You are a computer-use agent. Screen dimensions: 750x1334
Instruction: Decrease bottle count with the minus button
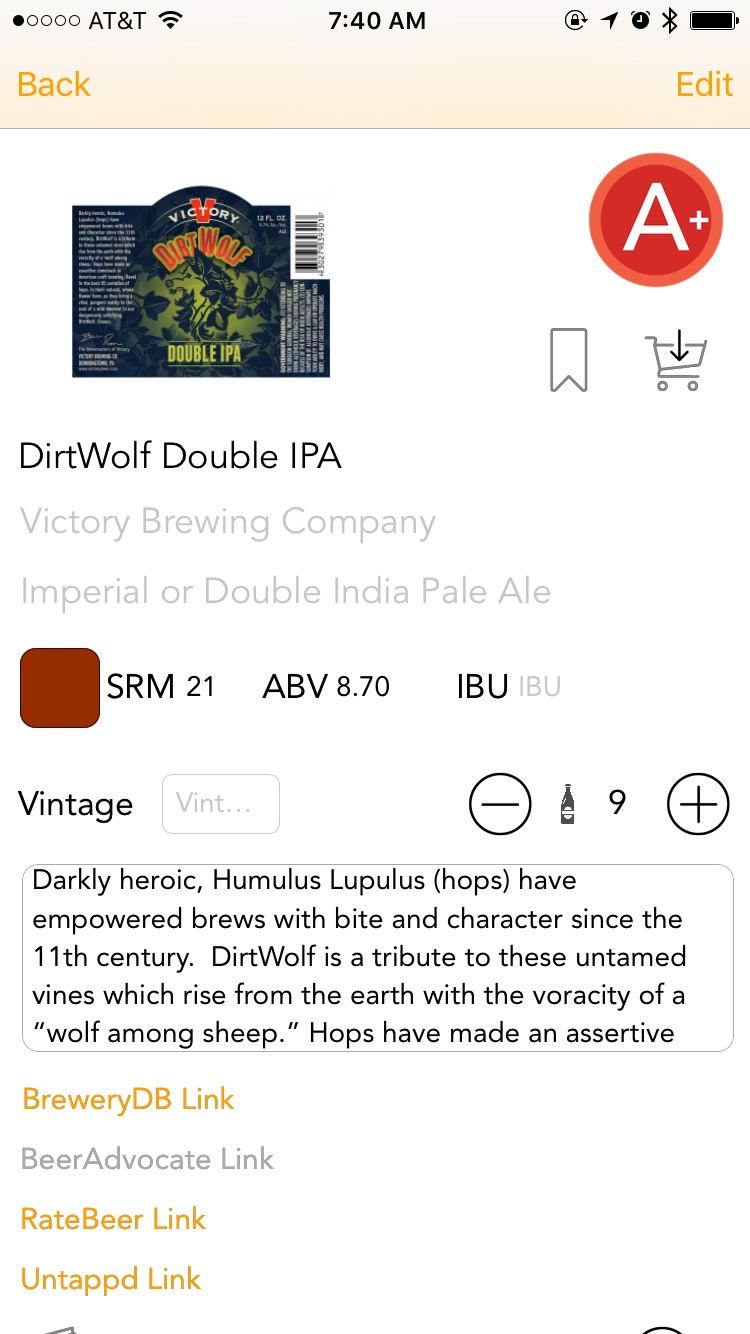[x=500, y=803]
